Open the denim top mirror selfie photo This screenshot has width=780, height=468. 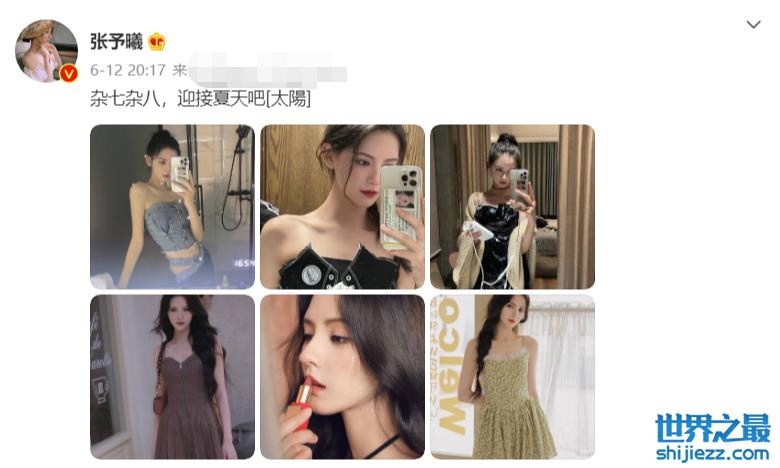pos(172,207)
